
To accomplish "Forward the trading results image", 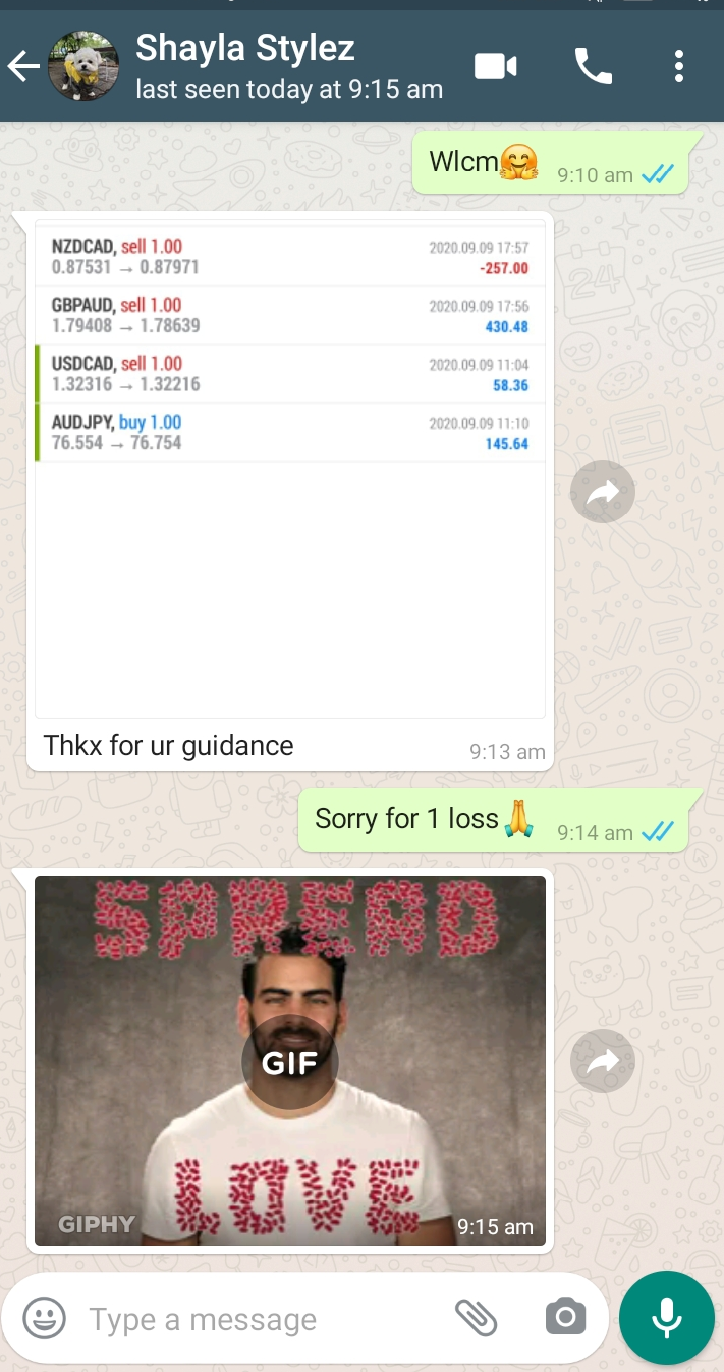I will (602, 492).
